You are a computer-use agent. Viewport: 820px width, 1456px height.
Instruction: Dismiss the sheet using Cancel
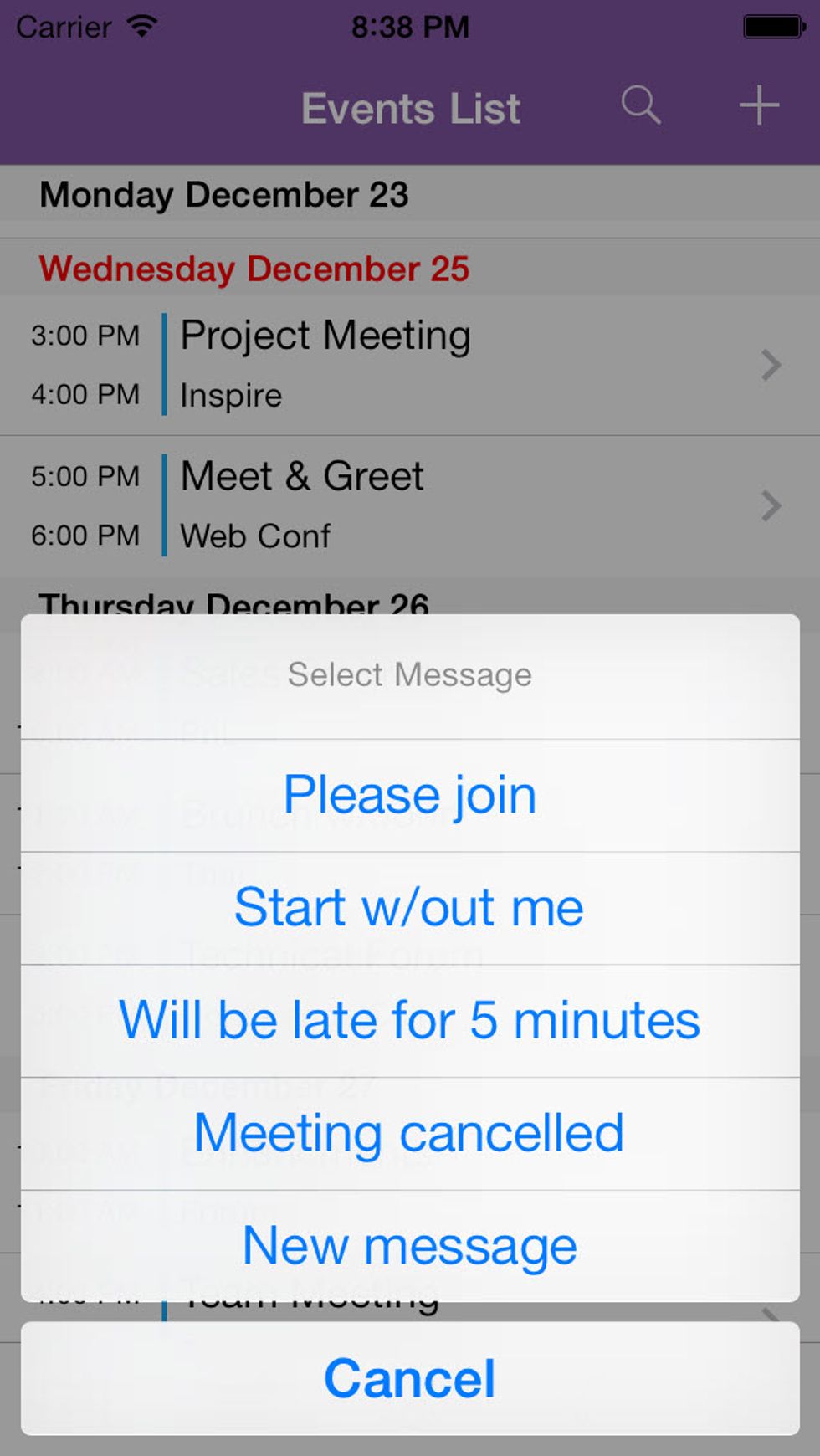click(409, 1377)
